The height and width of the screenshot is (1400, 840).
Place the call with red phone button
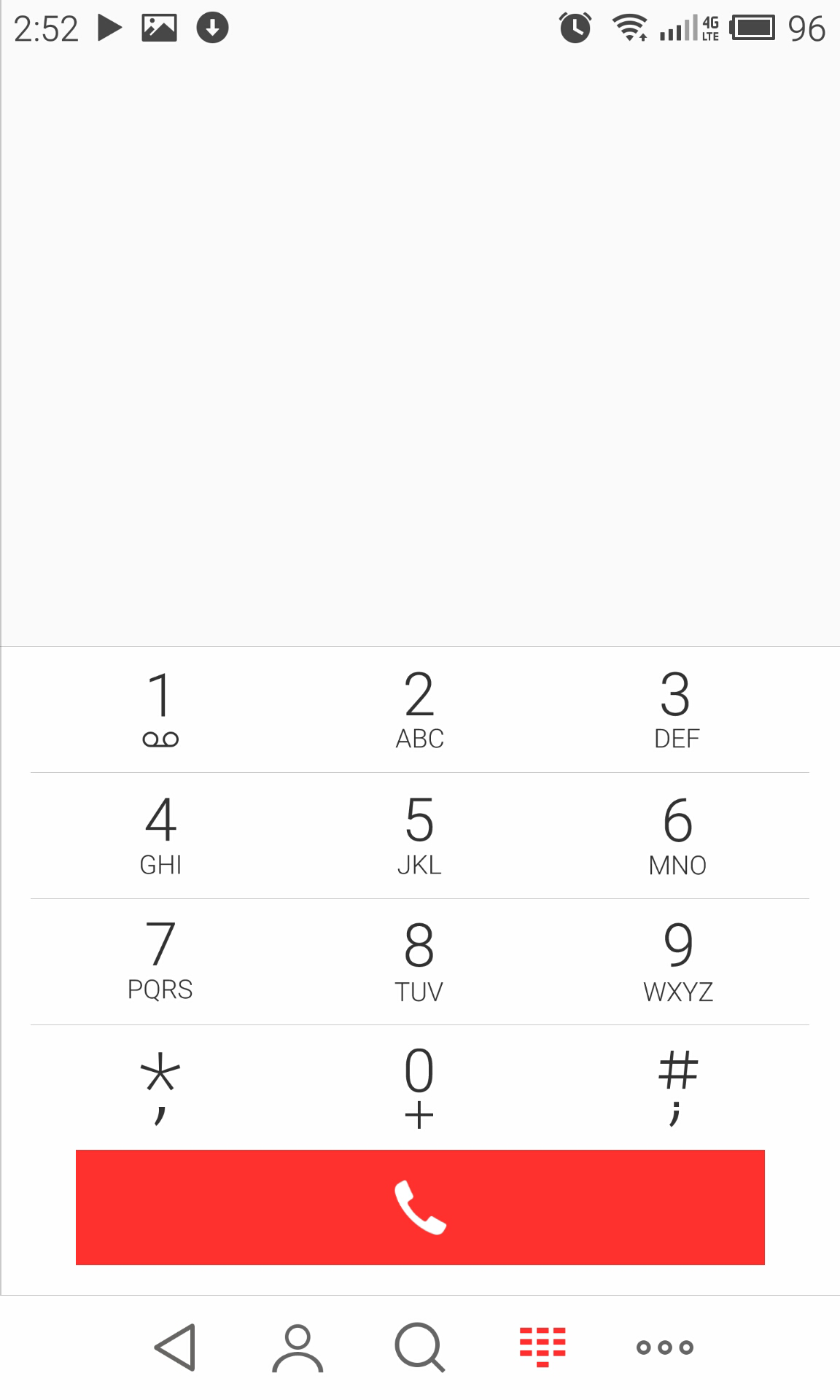pyautogui.click(x=420, y=1207)
